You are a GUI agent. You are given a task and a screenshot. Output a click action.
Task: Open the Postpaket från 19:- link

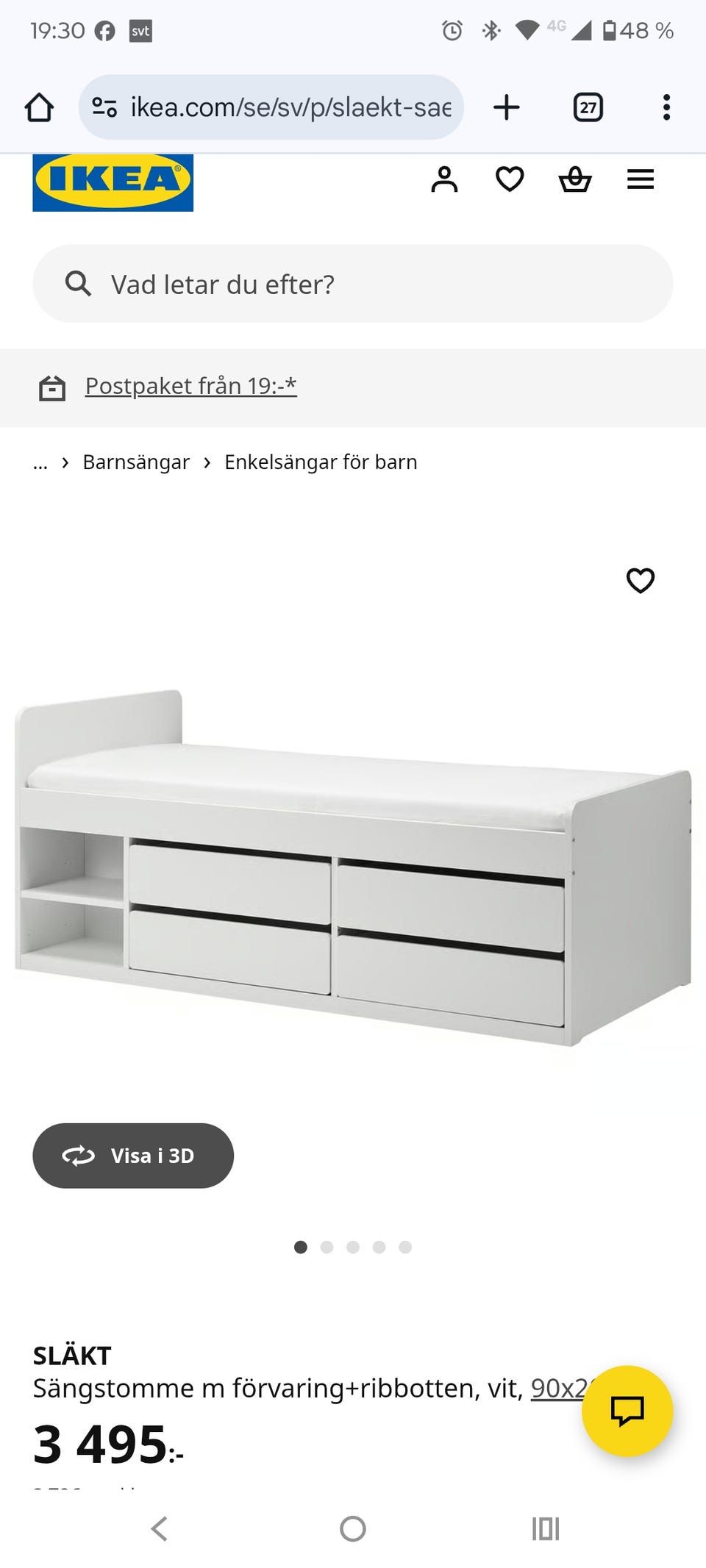pos(191,385)
